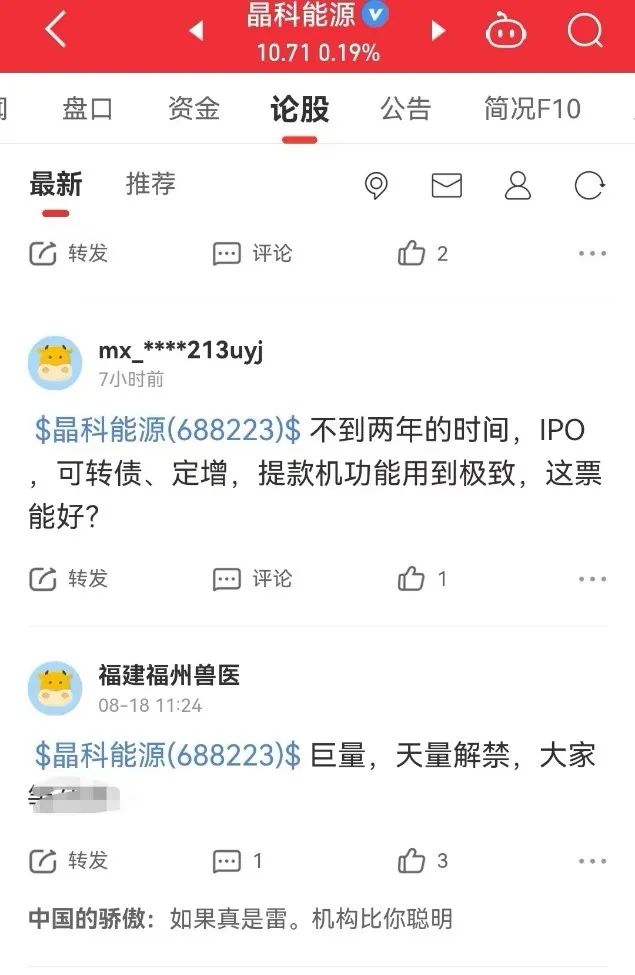The width and height of the screenshot is (635, 975).
Task: Comment on mx_****213uyj's post
Action: click(x=252, y=578)
